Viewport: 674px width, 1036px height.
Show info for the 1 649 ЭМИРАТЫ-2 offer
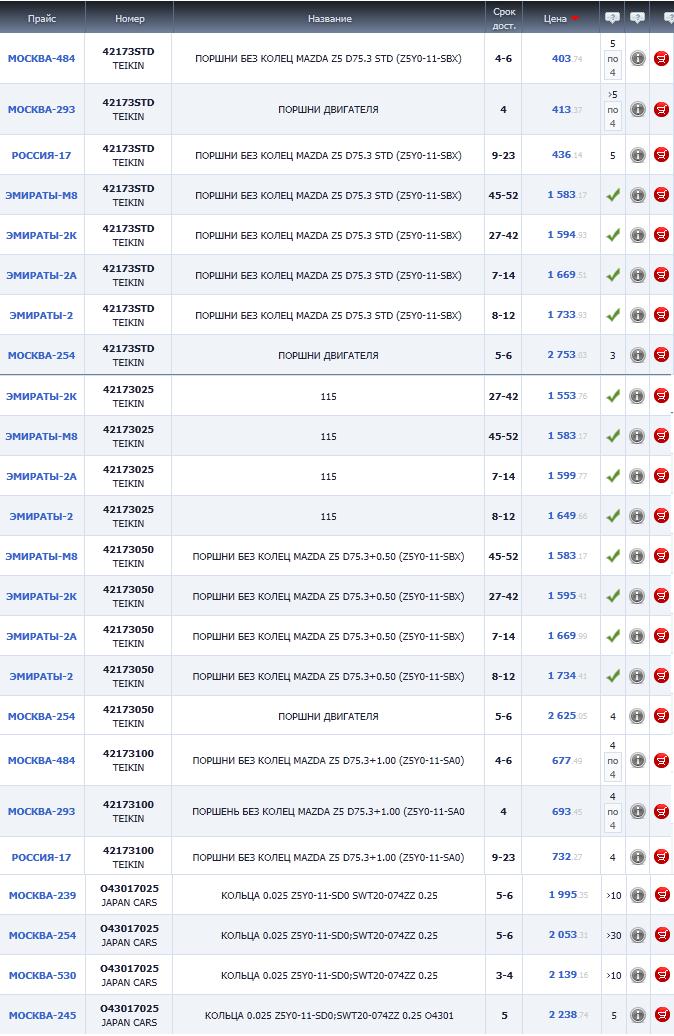click(637, 516)
